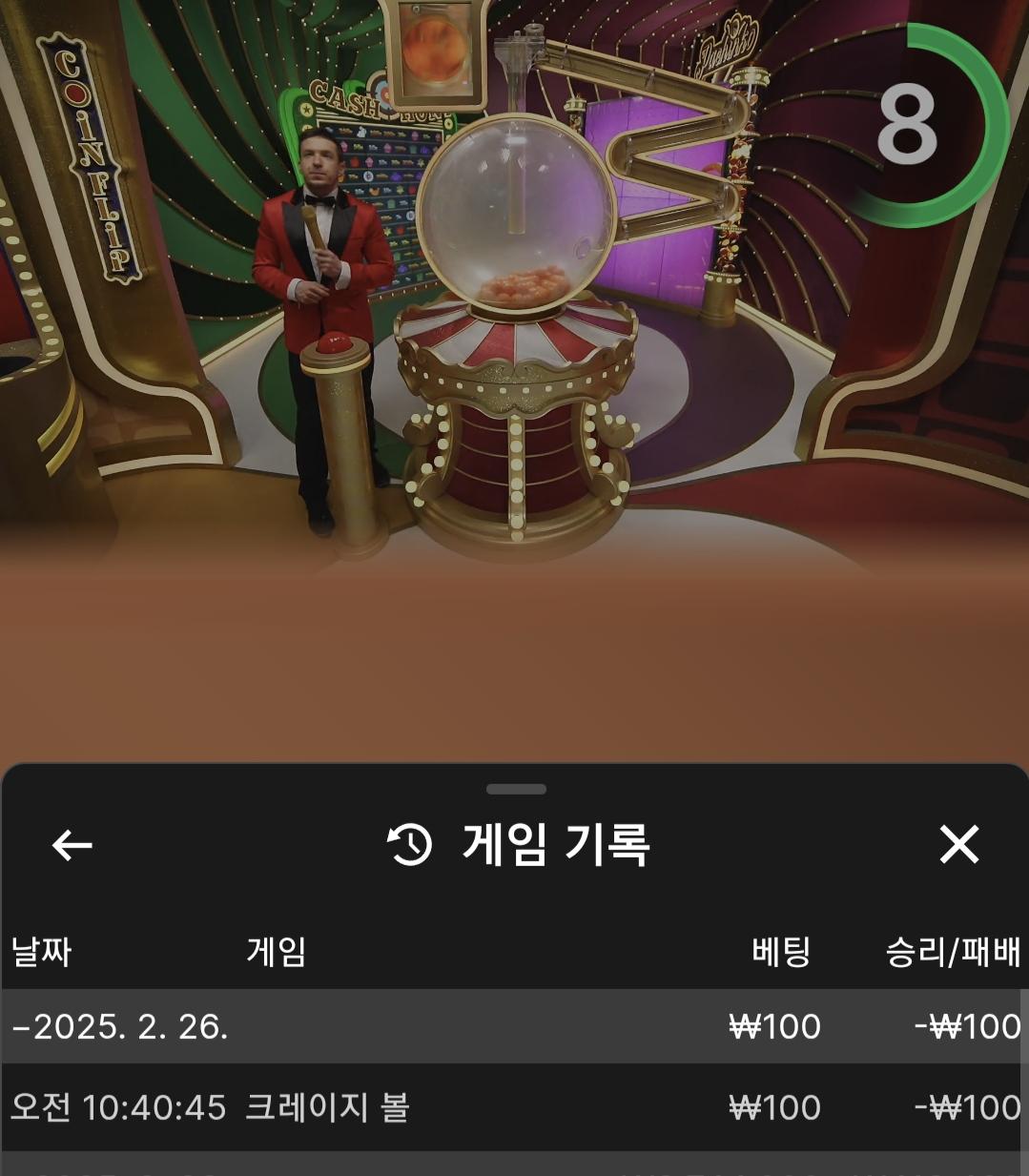Viewport: 1029px width, 1176px height.
Task: Tap the sheet drag handle
Action: click(515, 790)
